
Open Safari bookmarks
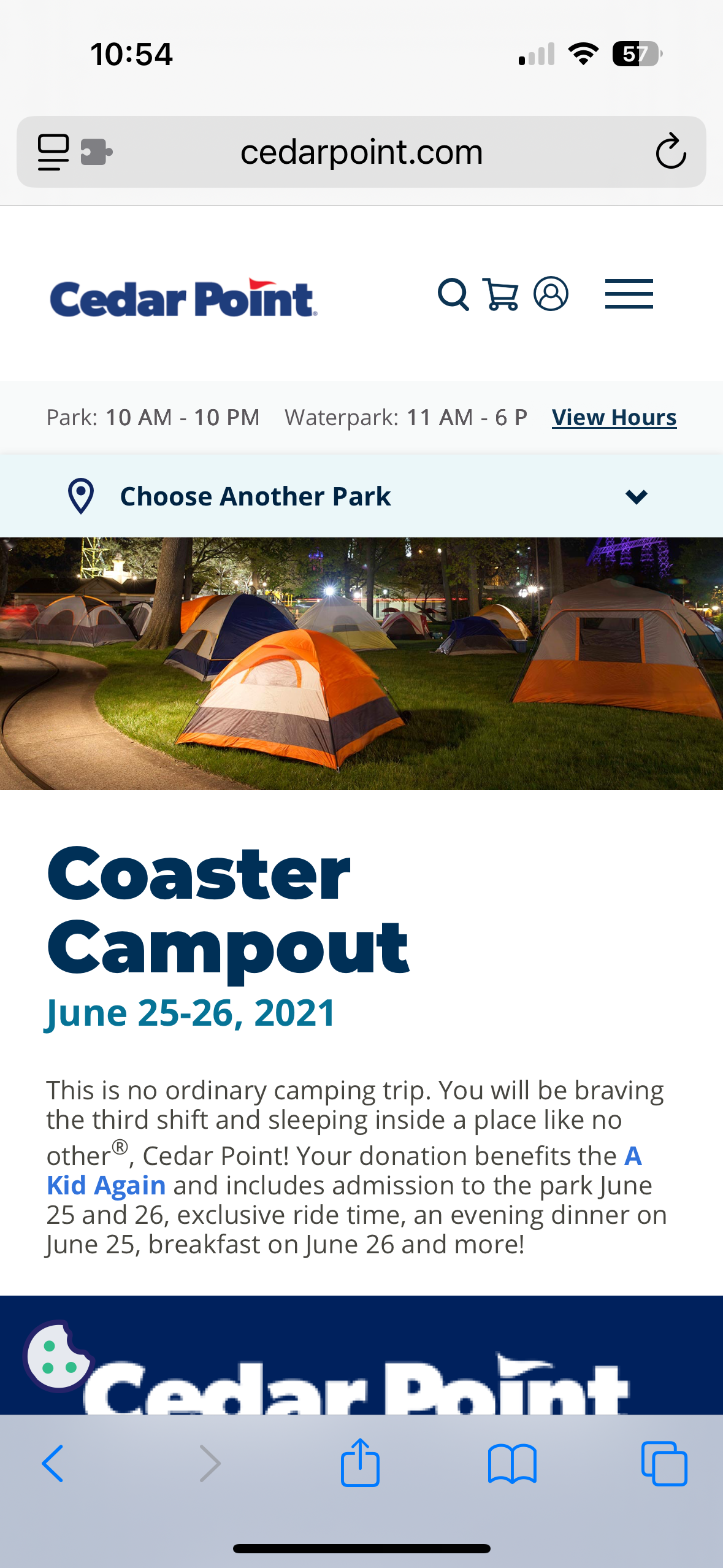coord(512,1464)
